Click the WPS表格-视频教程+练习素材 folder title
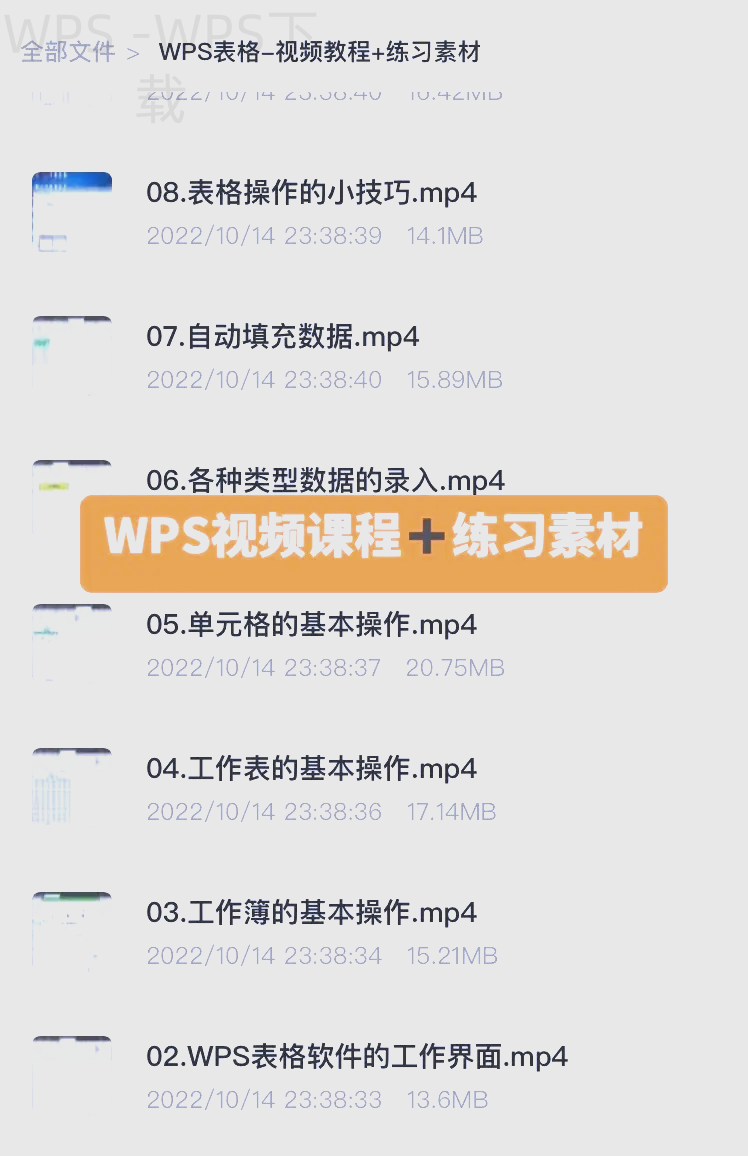This screenshot has width=748, height=1156. tap(319, 52)
